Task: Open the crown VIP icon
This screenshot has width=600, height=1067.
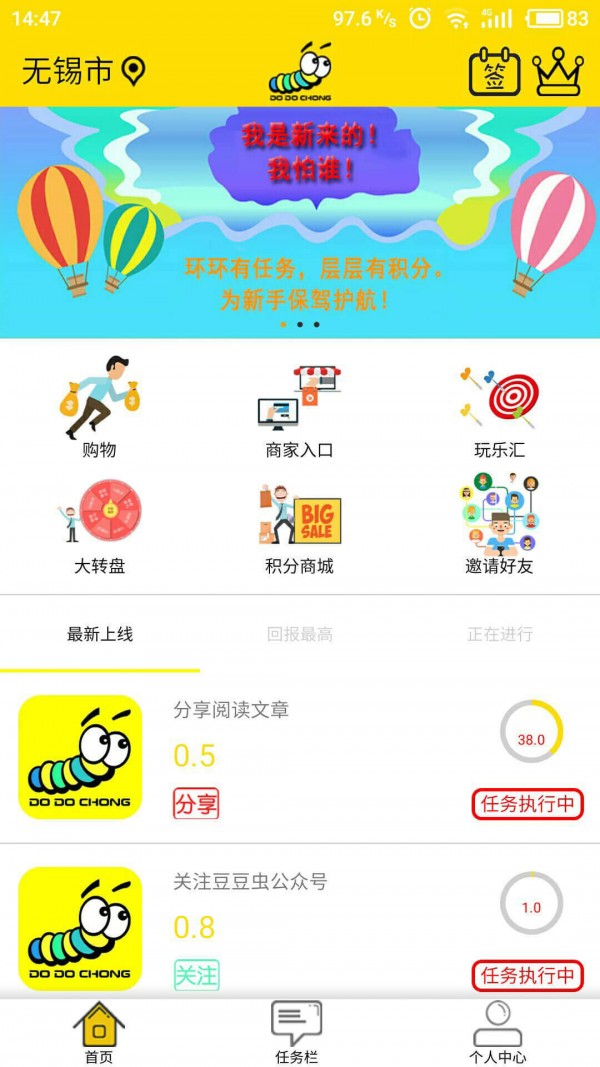Action: [x=557, y=72]
